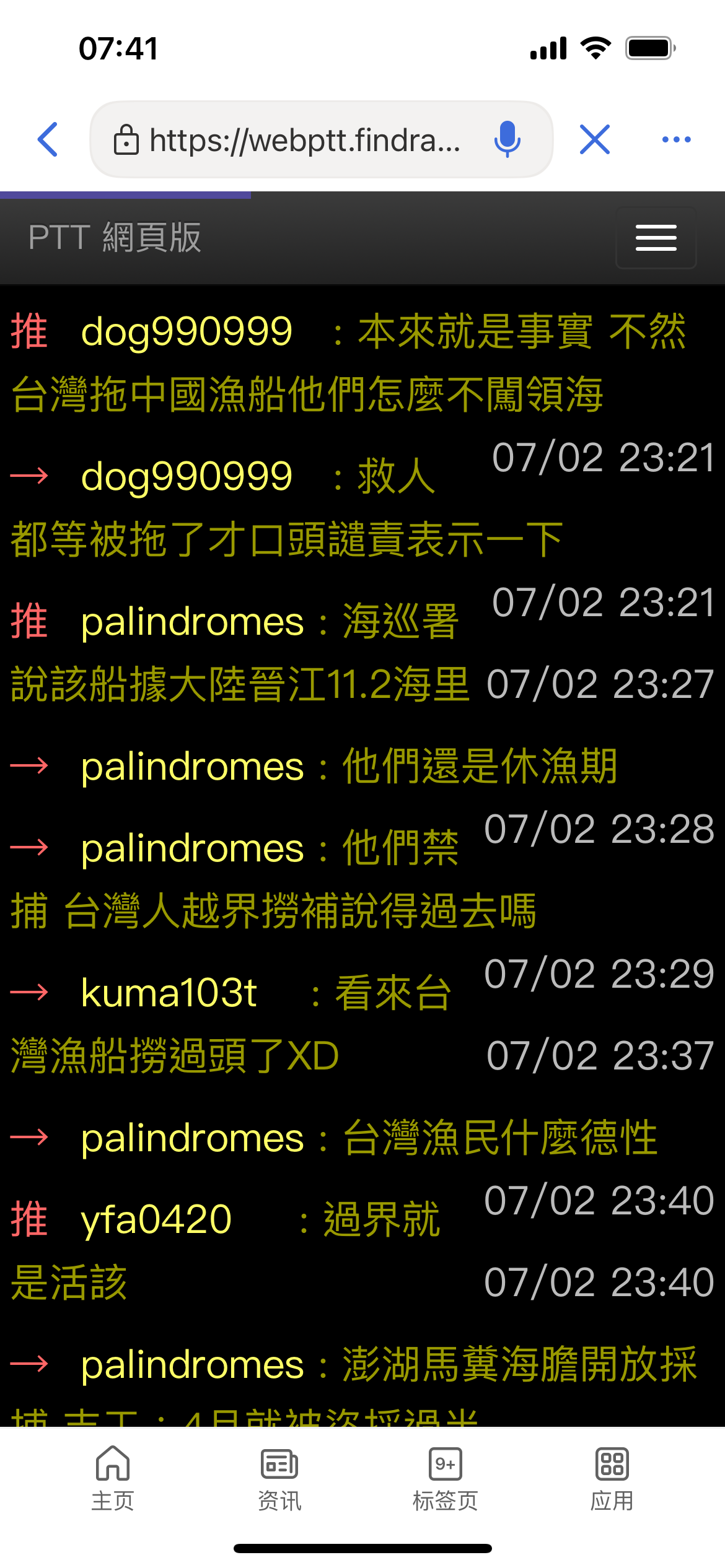Start voice search with the microphone icon
Image resolution: width=725 pixels, height=1568 pixels.
coord(507,139)
